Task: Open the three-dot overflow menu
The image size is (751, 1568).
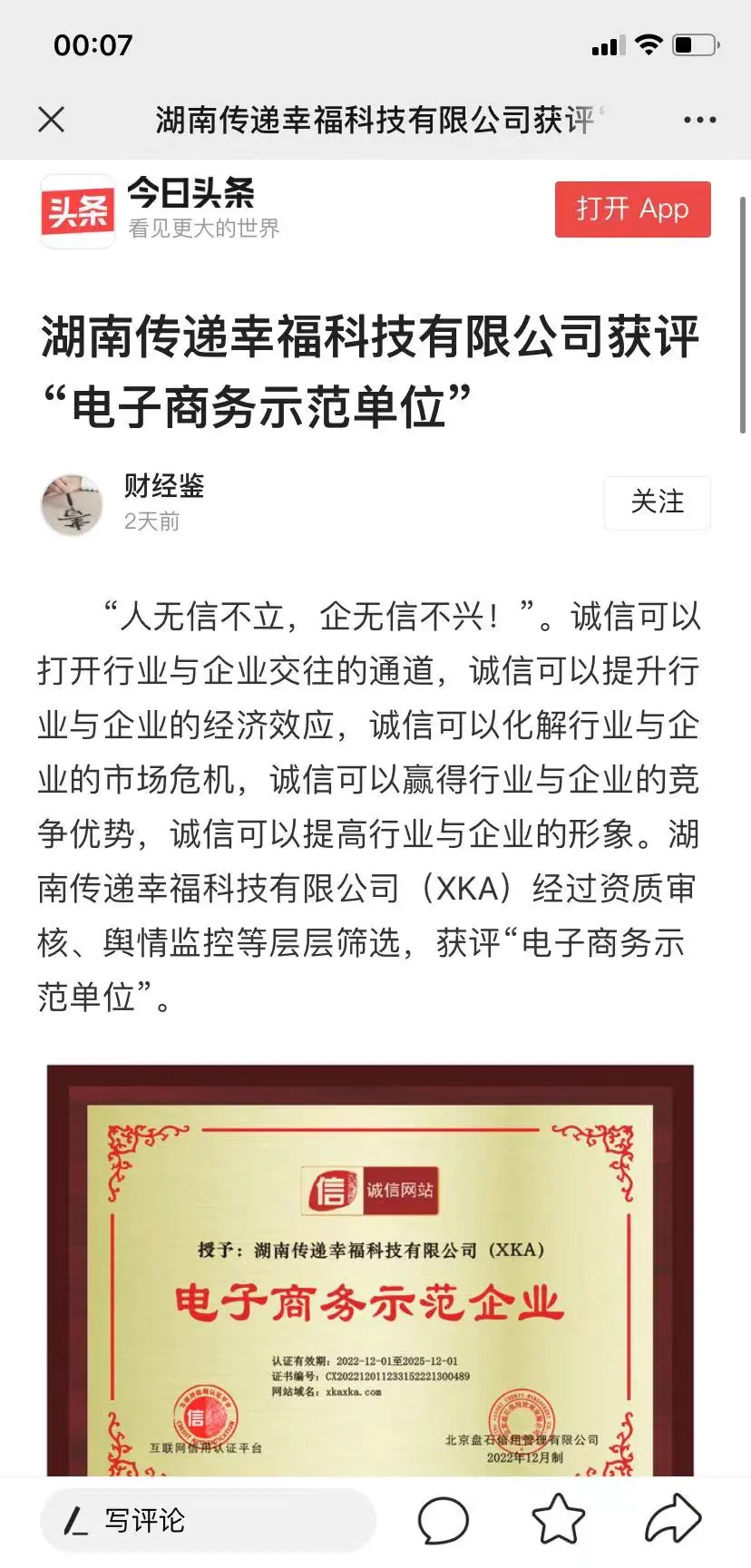Action: tap(699, 120)
